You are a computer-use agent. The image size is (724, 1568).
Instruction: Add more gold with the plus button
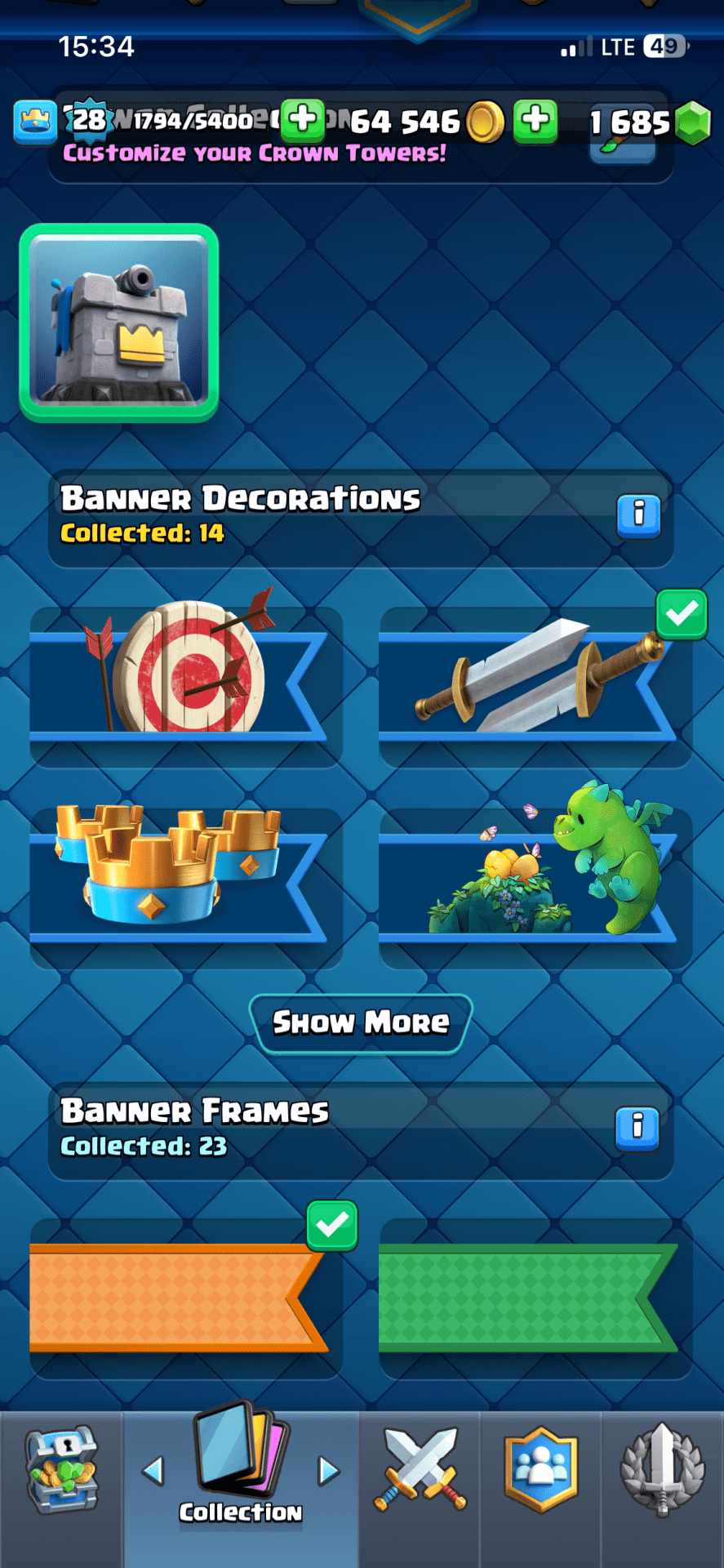[535, 121]
